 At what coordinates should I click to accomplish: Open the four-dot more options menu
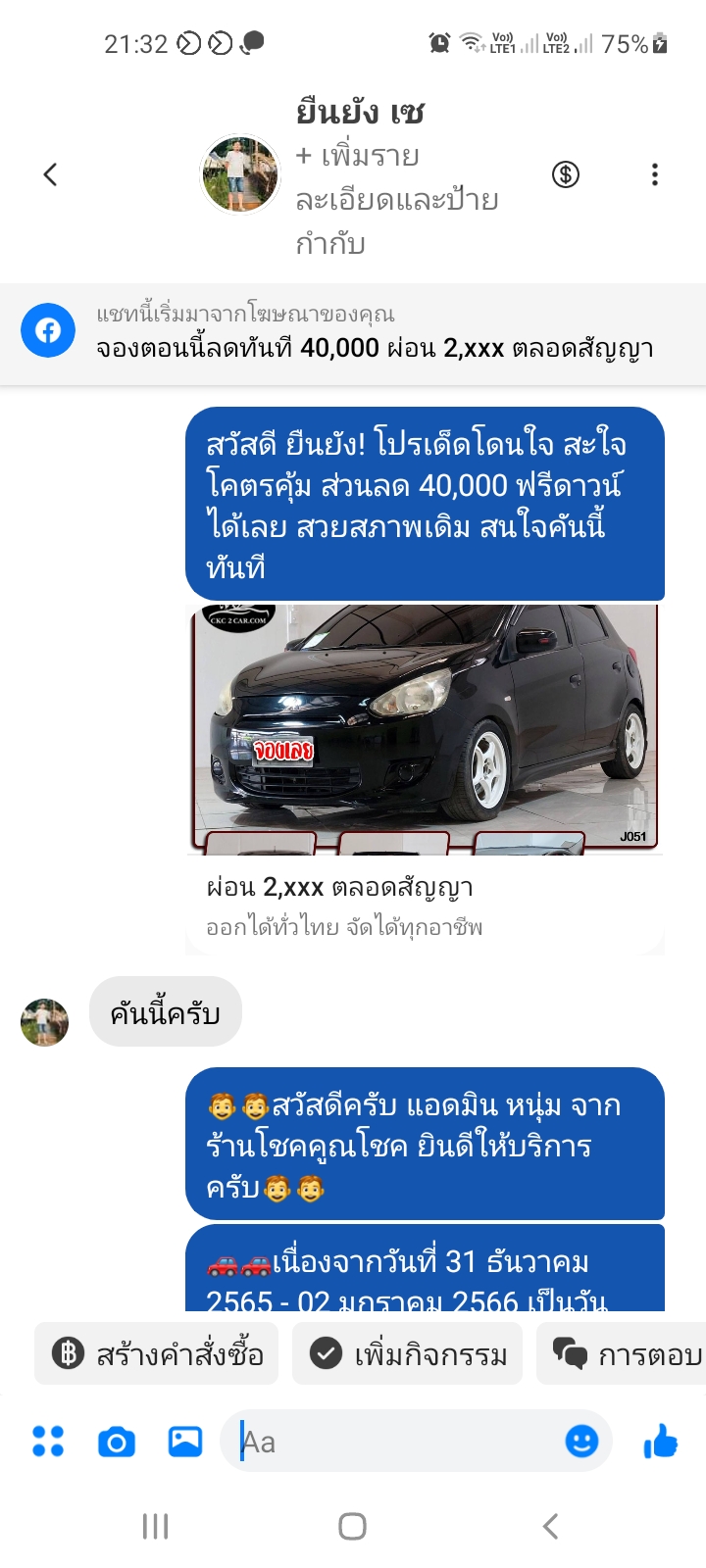(48, 1442)
